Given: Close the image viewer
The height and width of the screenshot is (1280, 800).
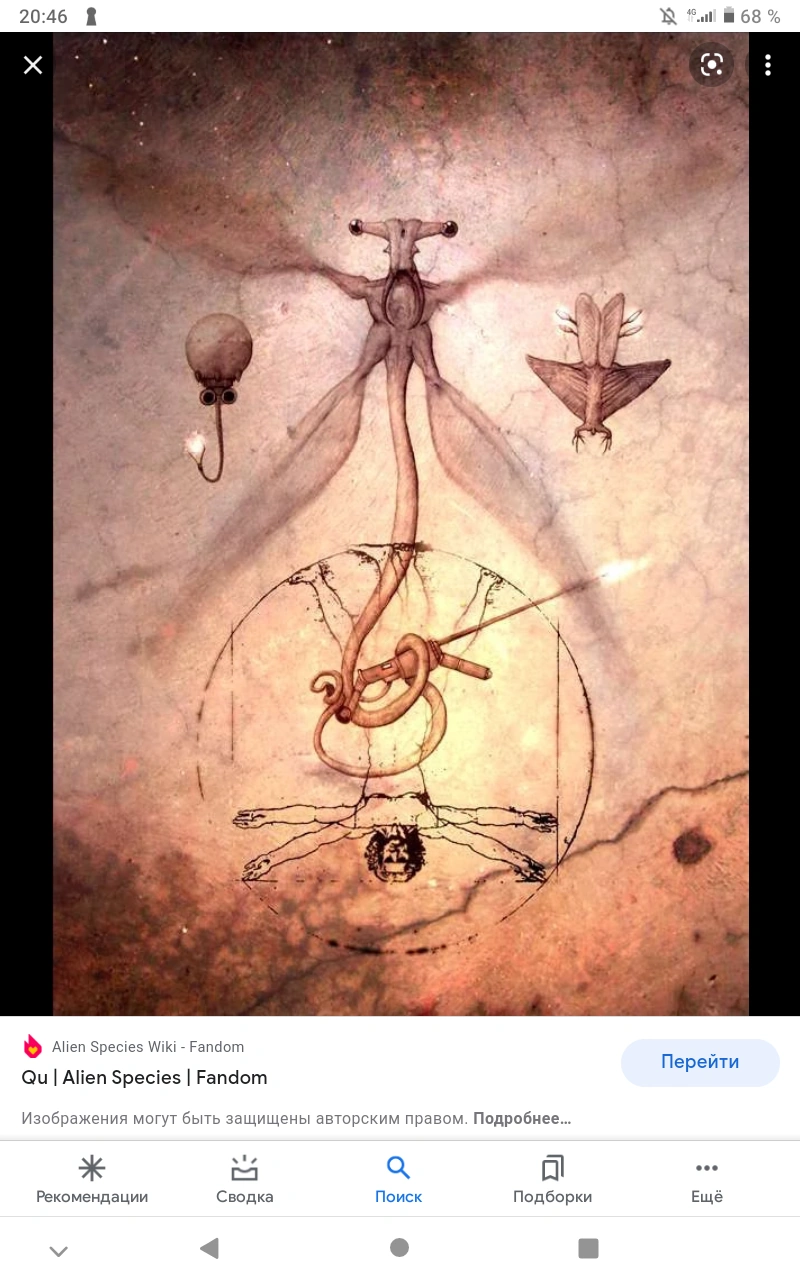Looking at the screenshot, I should pos(33,66).
